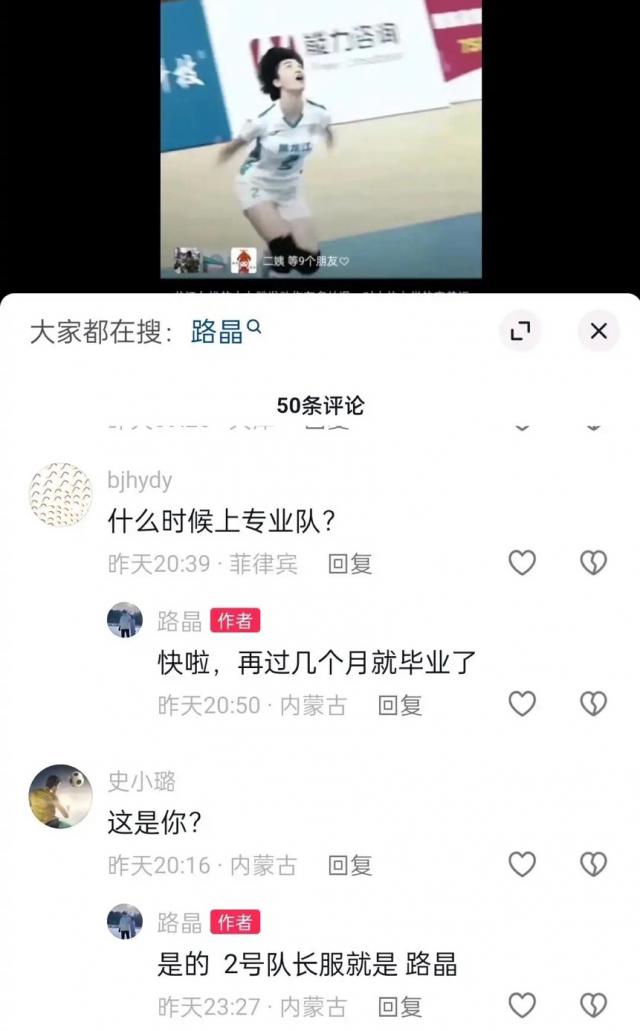This screenshot has height=1031, width=640.
Task: Tap the video playing above comments
Action: tap(320, 140)
